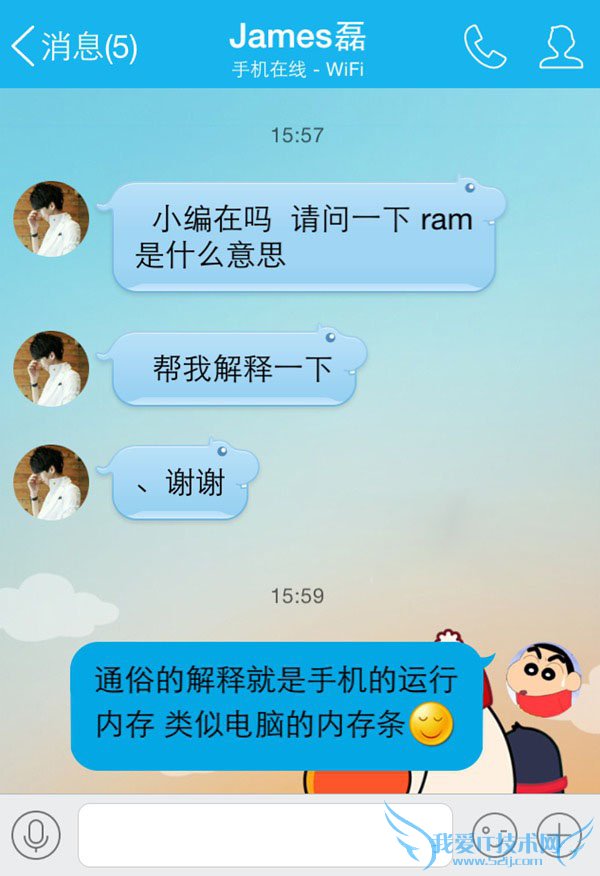Go back to the 消息 list
This screenshot has width=600, height=876.
point(70,46)
